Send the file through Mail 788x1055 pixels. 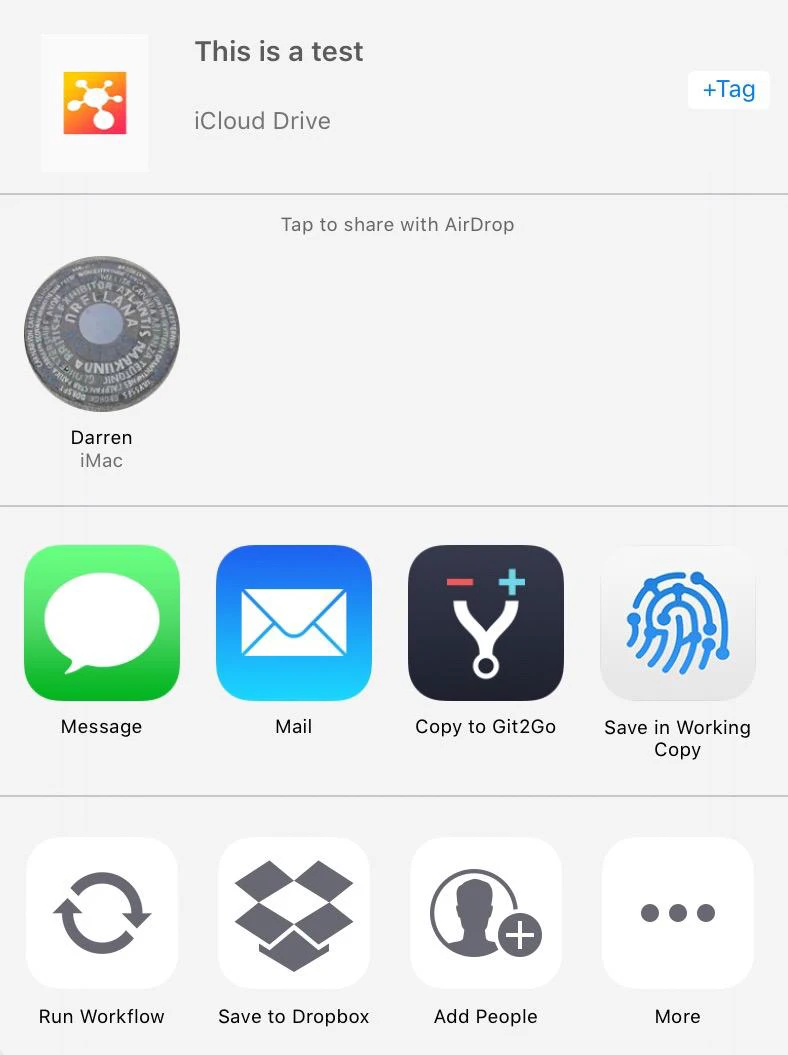[x=294, y=623]
